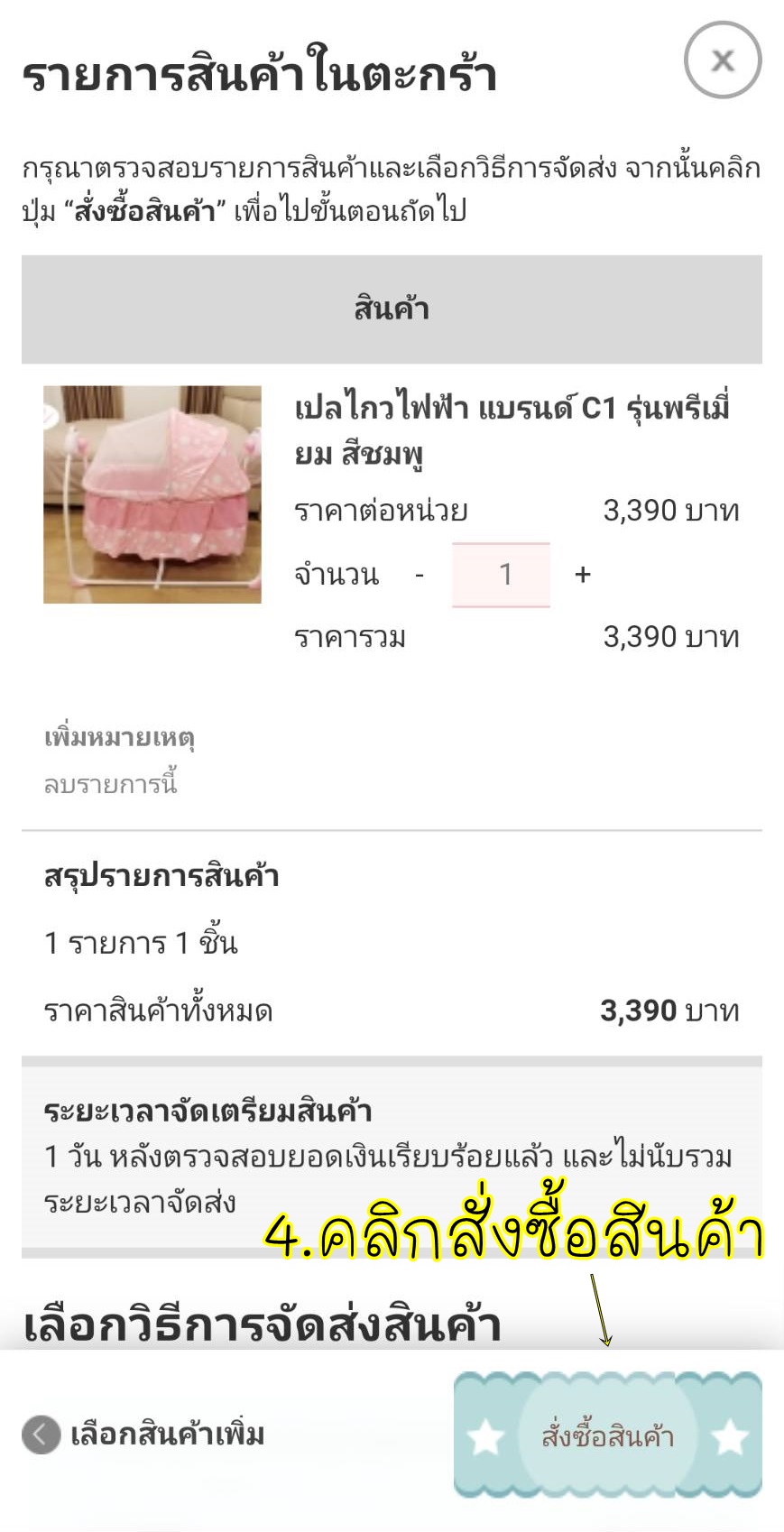The width and height of the screenshot is (784, 1532).
Task: Decrease quantity with the minus button
Action: coord(420,575)
